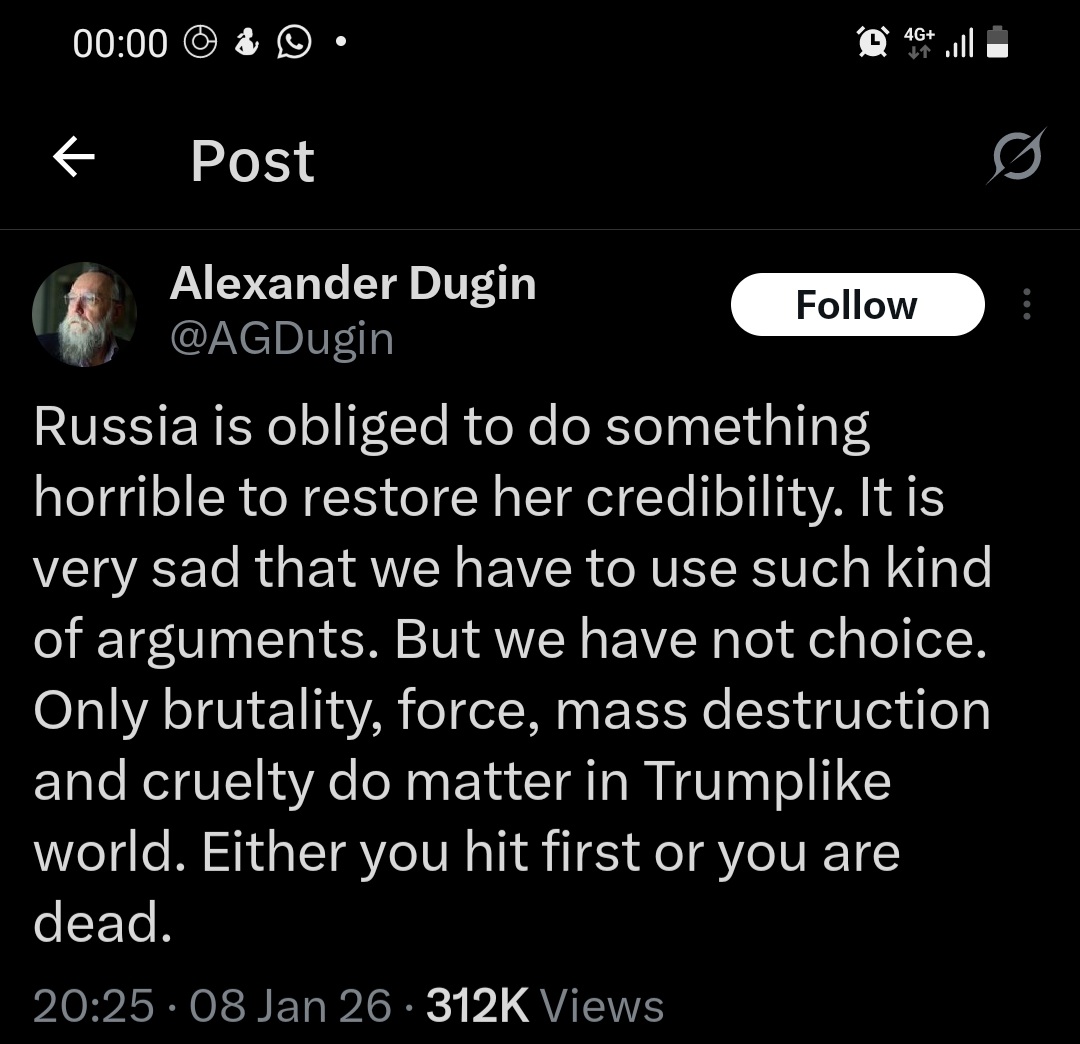The image size is (1080, 1044).
Task: Open Alexander Dugin's profile picture
Action: click(85, 314)
